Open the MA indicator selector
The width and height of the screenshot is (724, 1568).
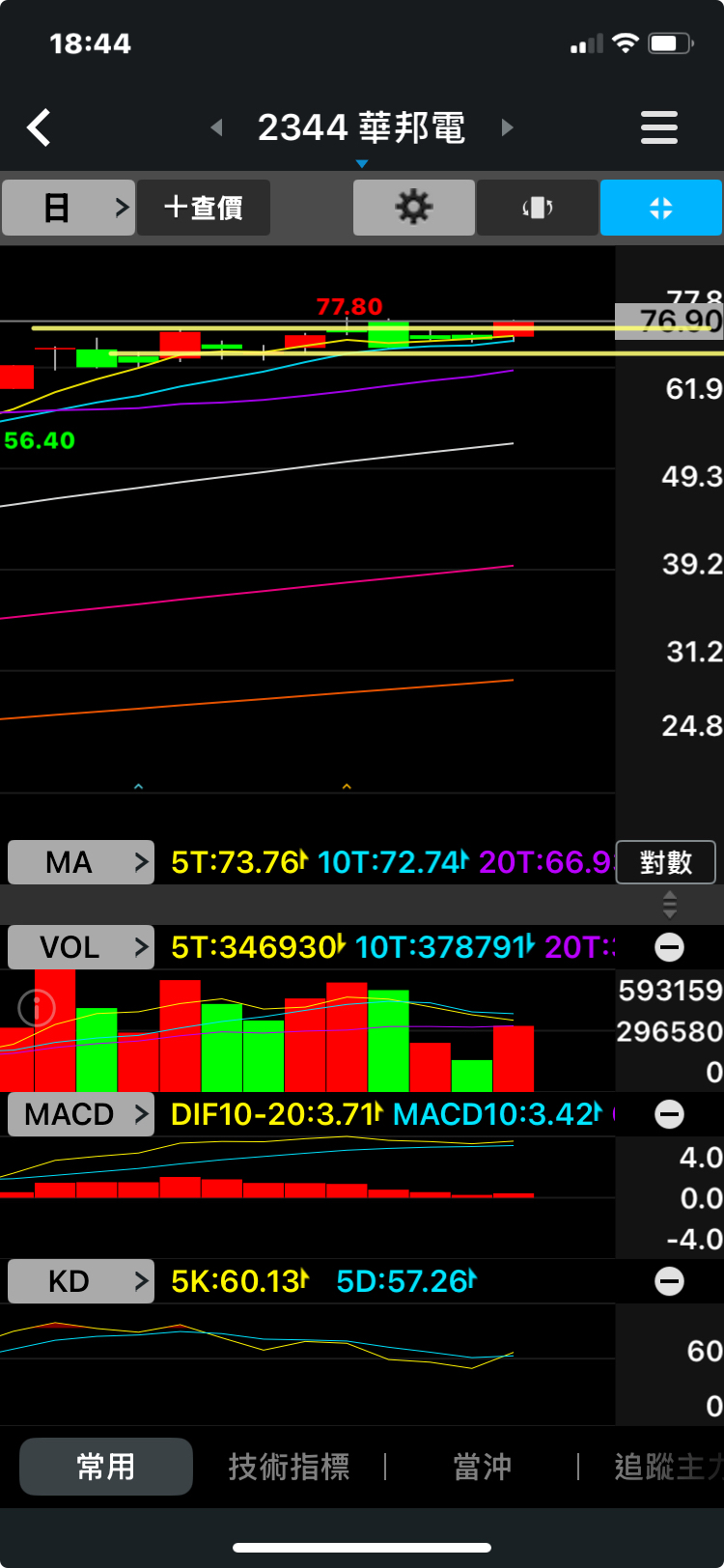coord(81,862)
